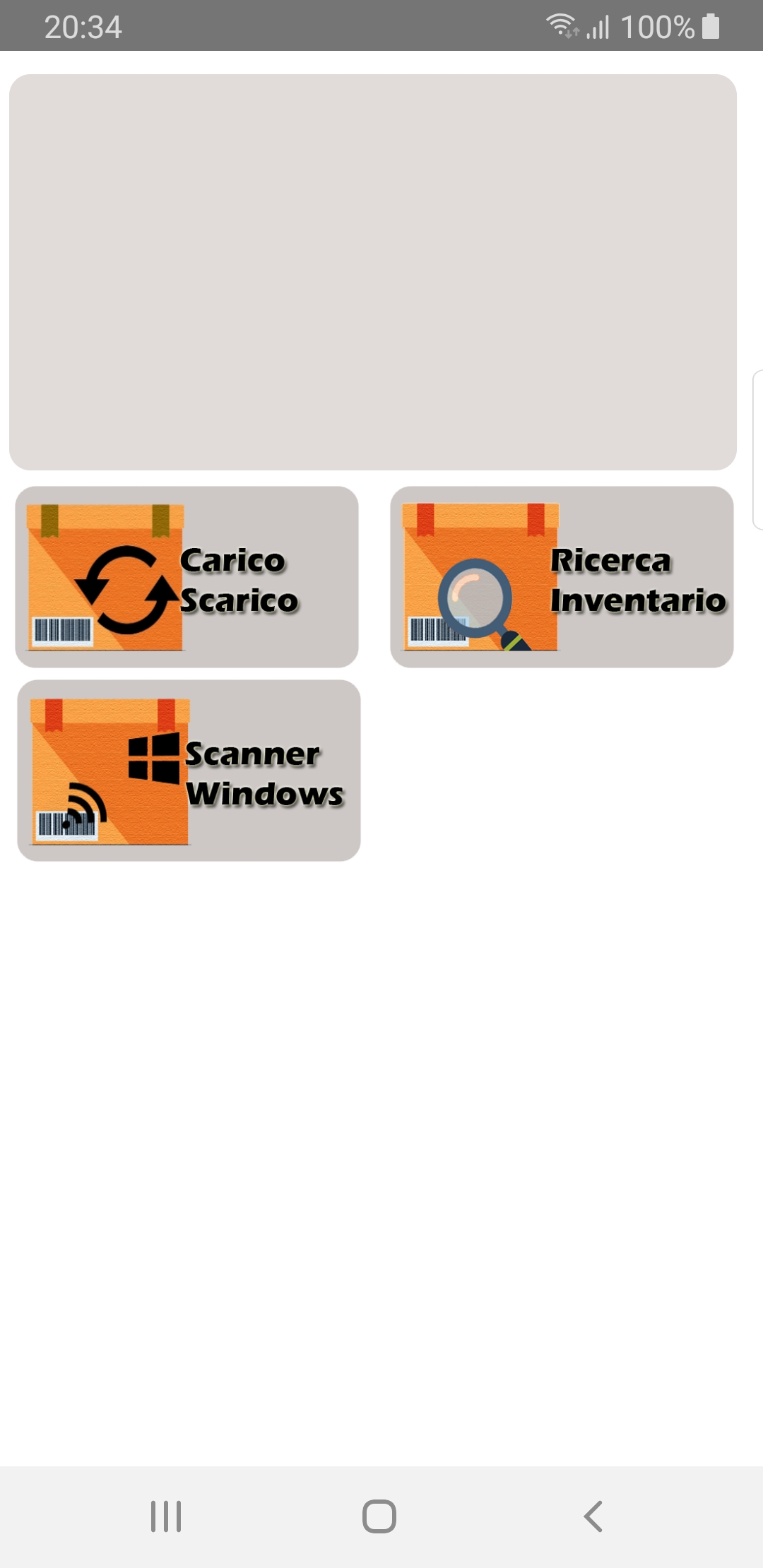Open Ricerca Inventario
The height and width of the screenshot is (1568, 763).
click(x=562, y=577)
